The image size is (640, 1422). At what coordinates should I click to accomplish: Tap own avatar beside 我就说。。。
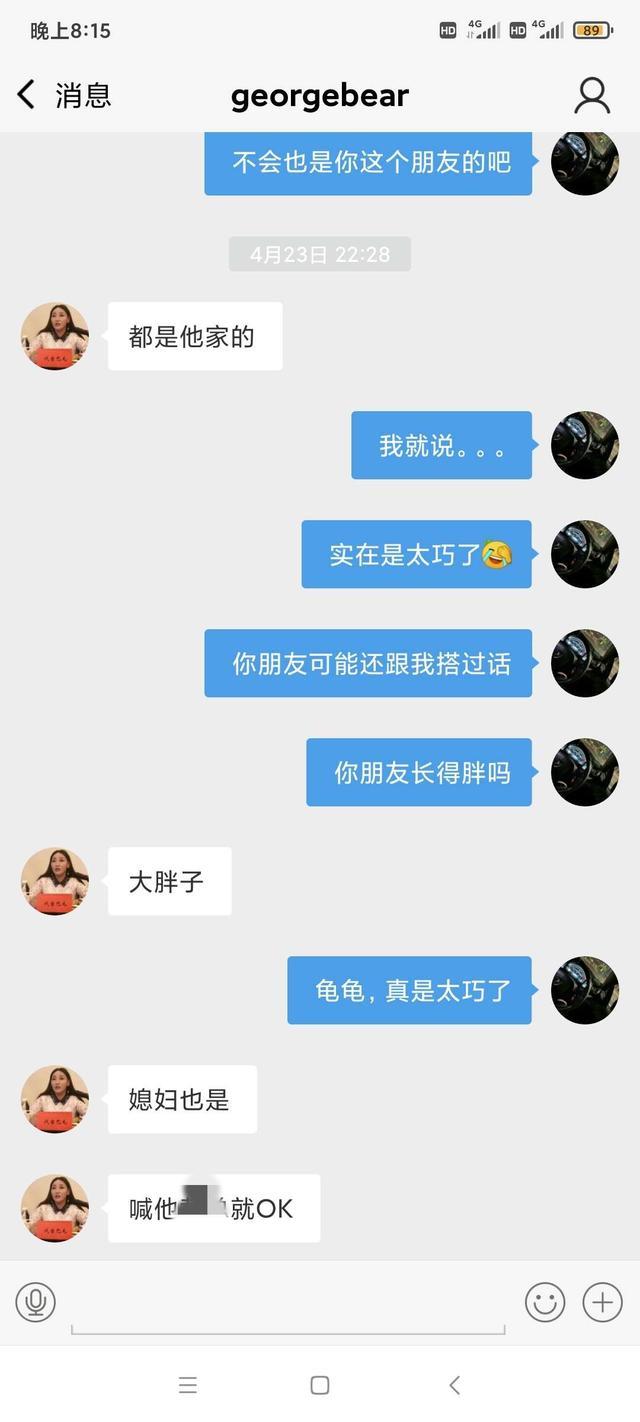click(585, 445)
